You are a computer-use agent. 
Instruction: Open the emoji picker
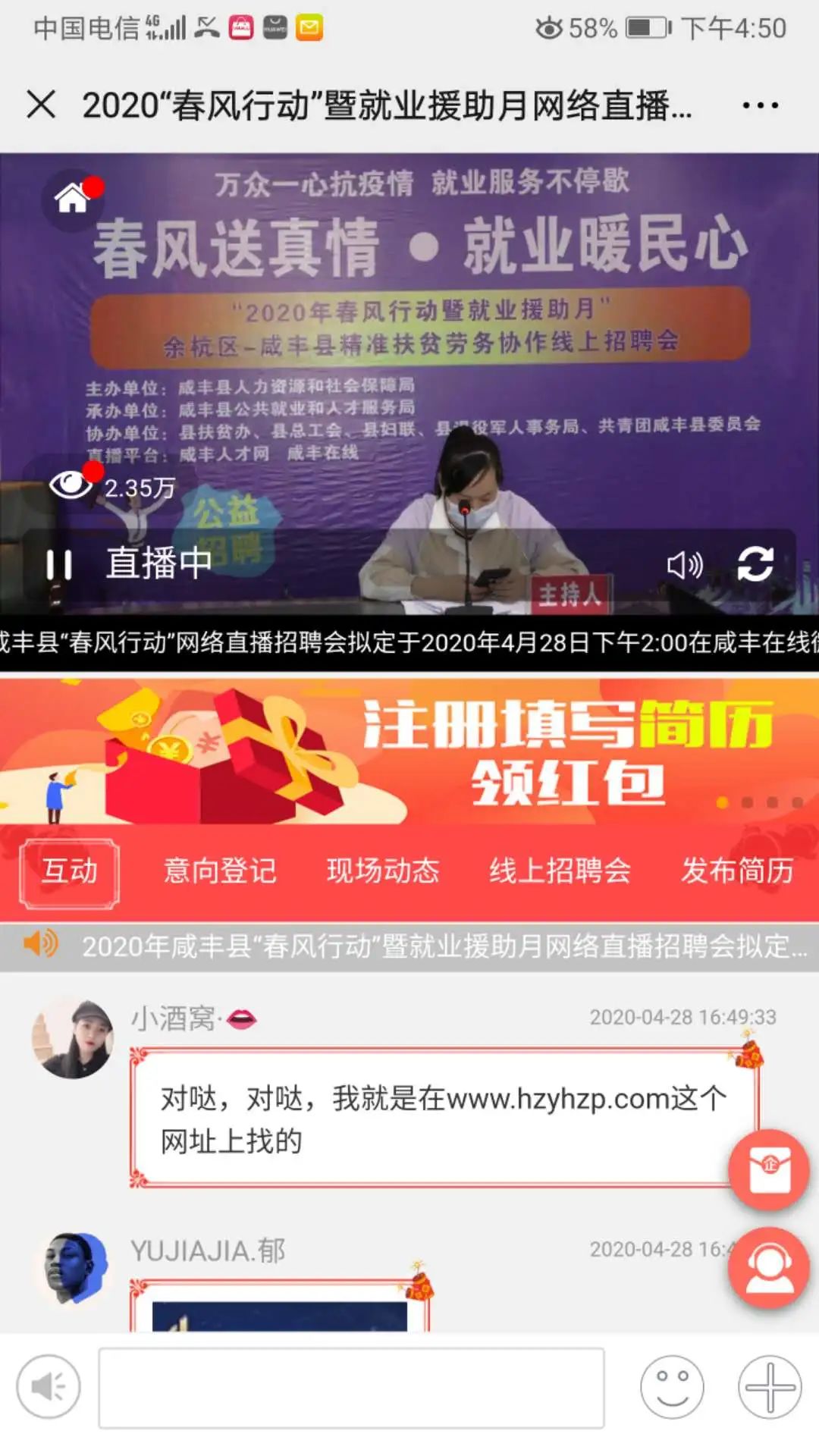[672, 1387]
